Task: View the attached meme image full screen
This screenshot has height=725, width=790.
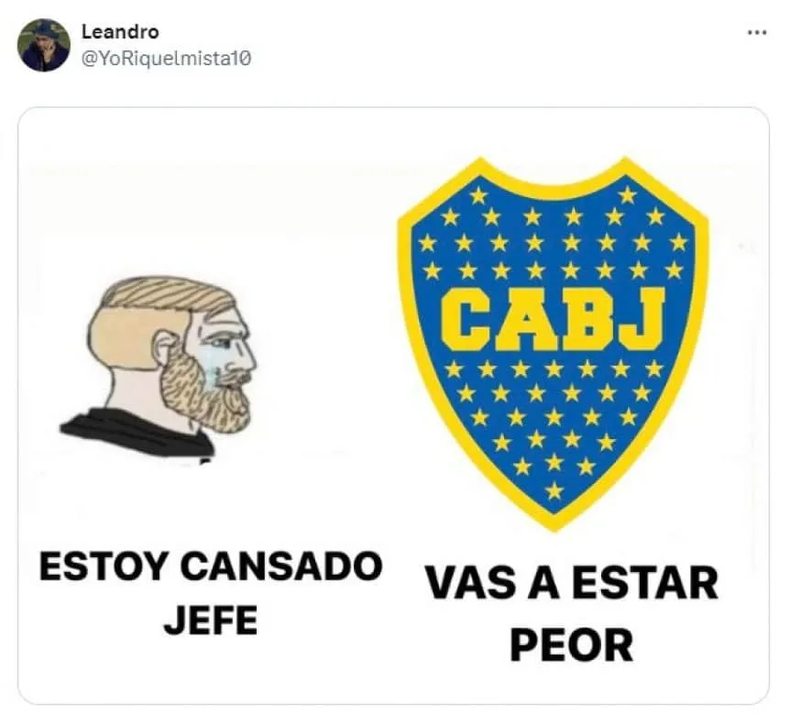Action: click(394, 405)
